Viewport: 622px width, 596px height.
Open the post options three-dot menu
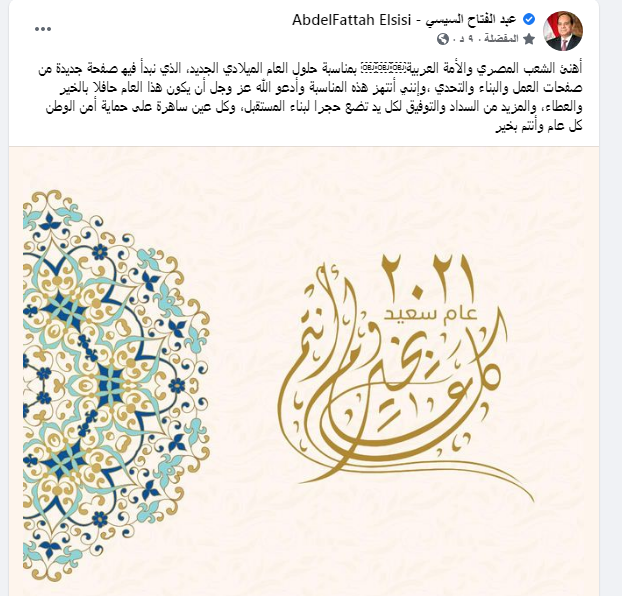43,28
